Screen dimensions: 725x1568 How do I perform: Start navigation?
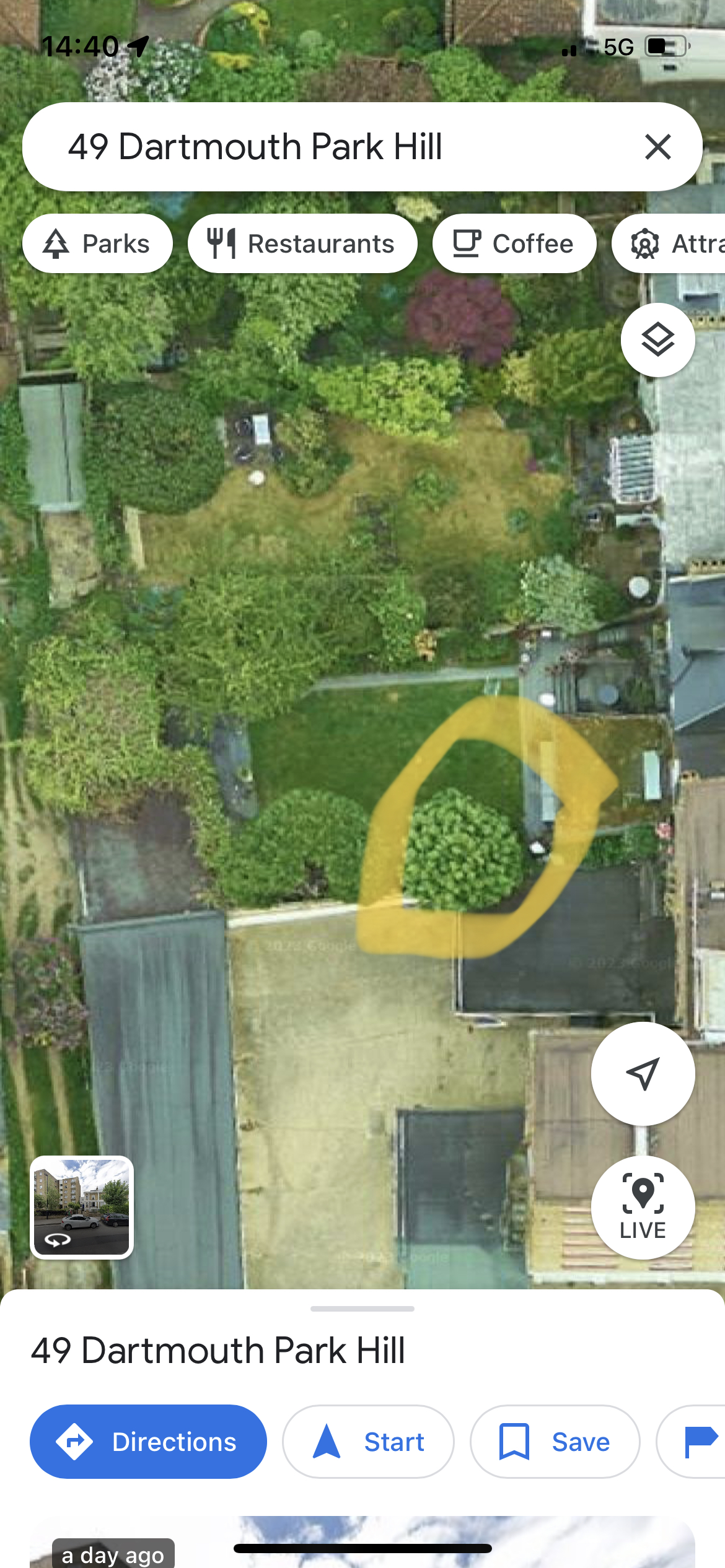click(x=368, y=1441)
